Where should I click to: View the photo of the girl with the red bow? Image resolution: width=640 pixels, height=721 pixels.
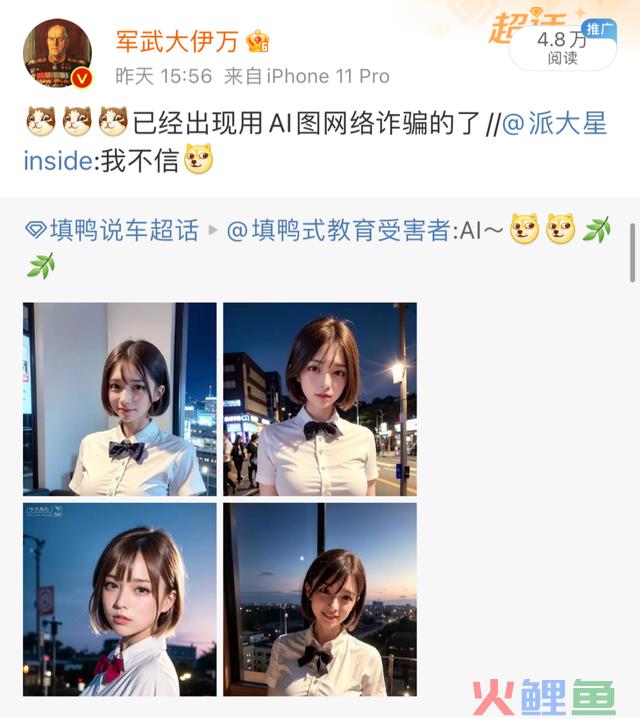click(119, 599)
